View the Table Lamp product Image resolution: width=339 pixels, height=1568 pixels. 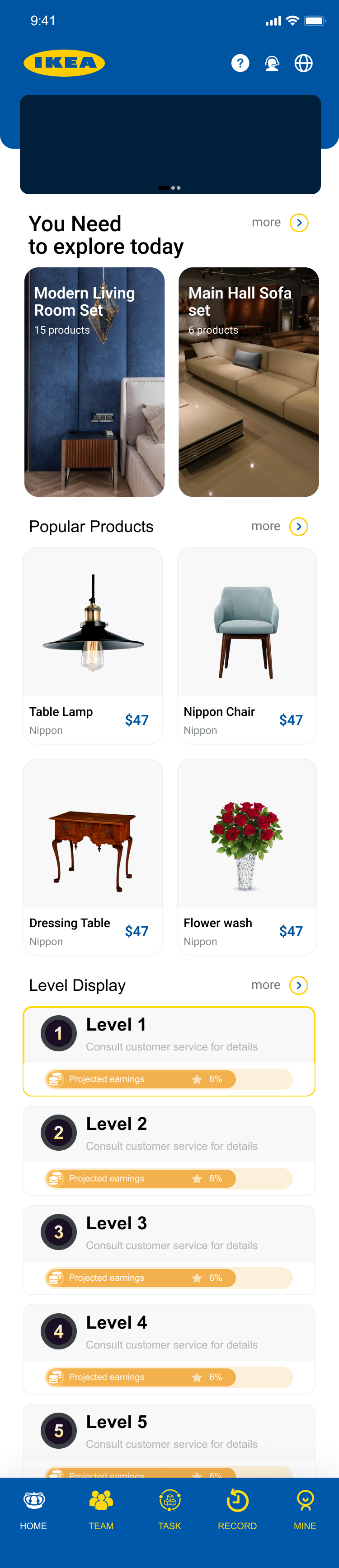coord(93,645)
